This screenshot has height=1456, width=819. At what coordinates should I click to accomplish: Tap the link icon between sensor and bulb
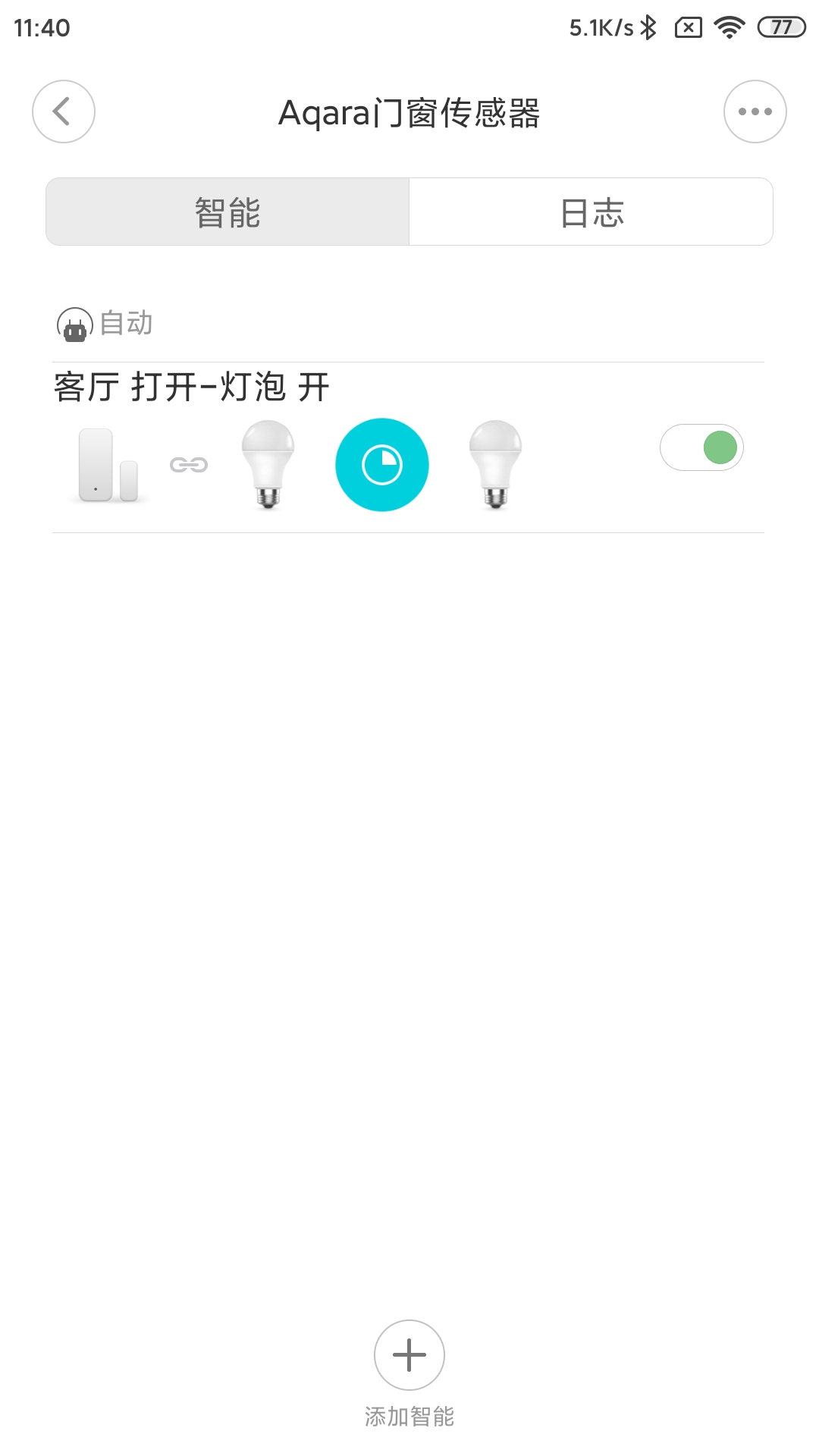[x=190, y=464]
